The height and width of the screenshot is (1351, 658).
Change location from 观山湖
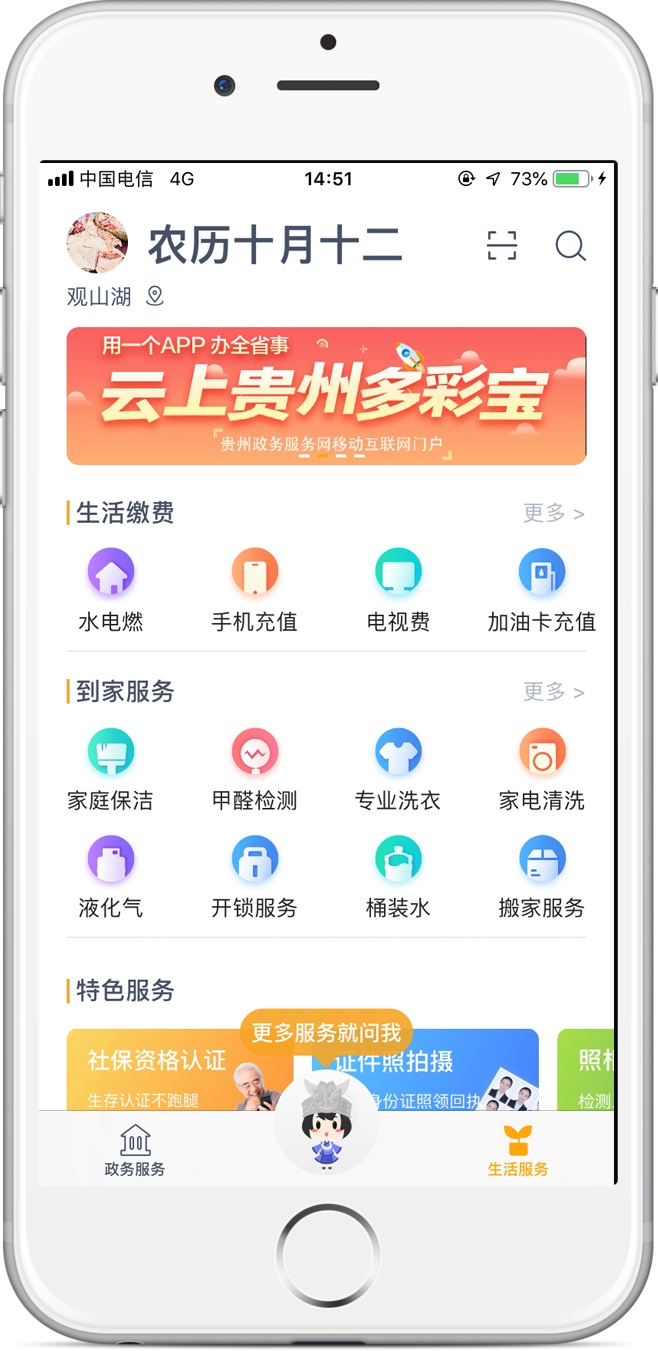coord(115,296)
